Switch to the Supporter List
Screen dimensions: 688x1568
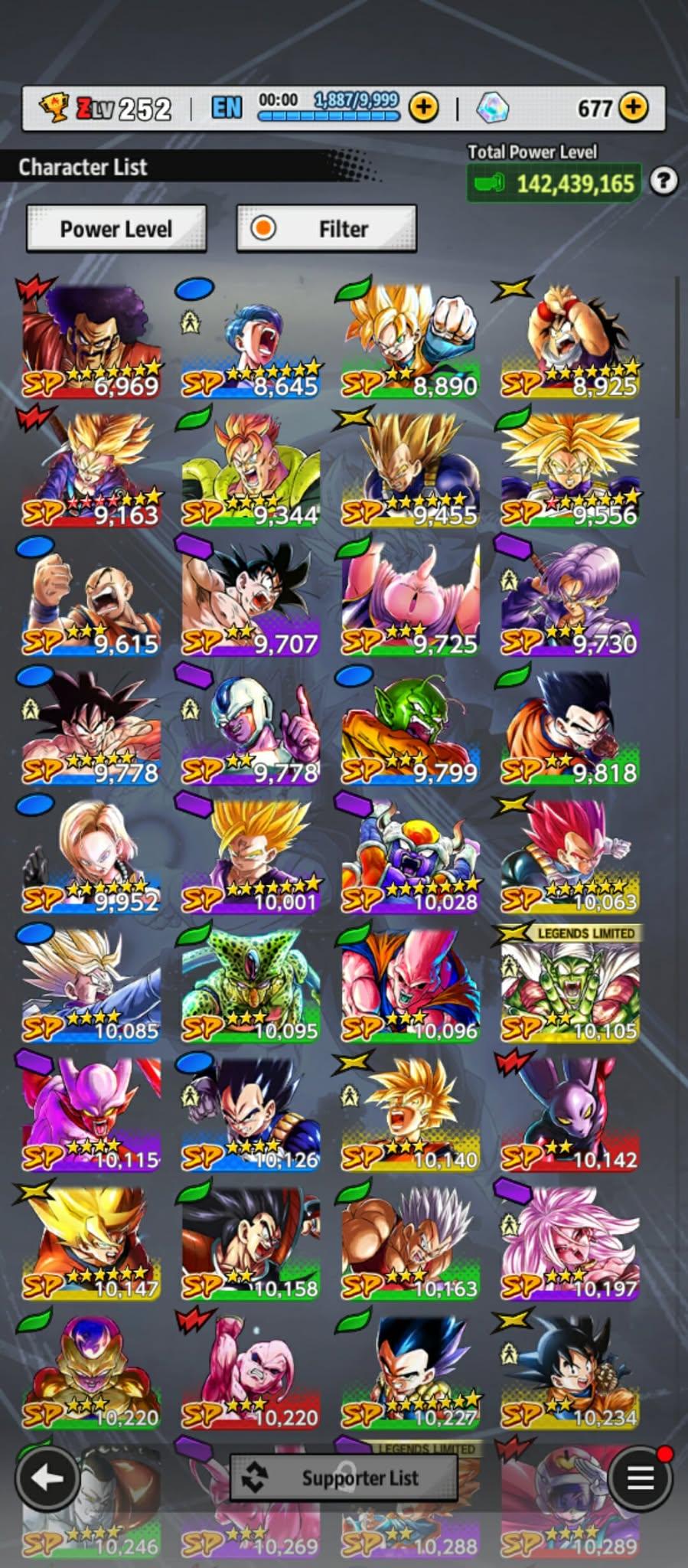pos(344,1478)
